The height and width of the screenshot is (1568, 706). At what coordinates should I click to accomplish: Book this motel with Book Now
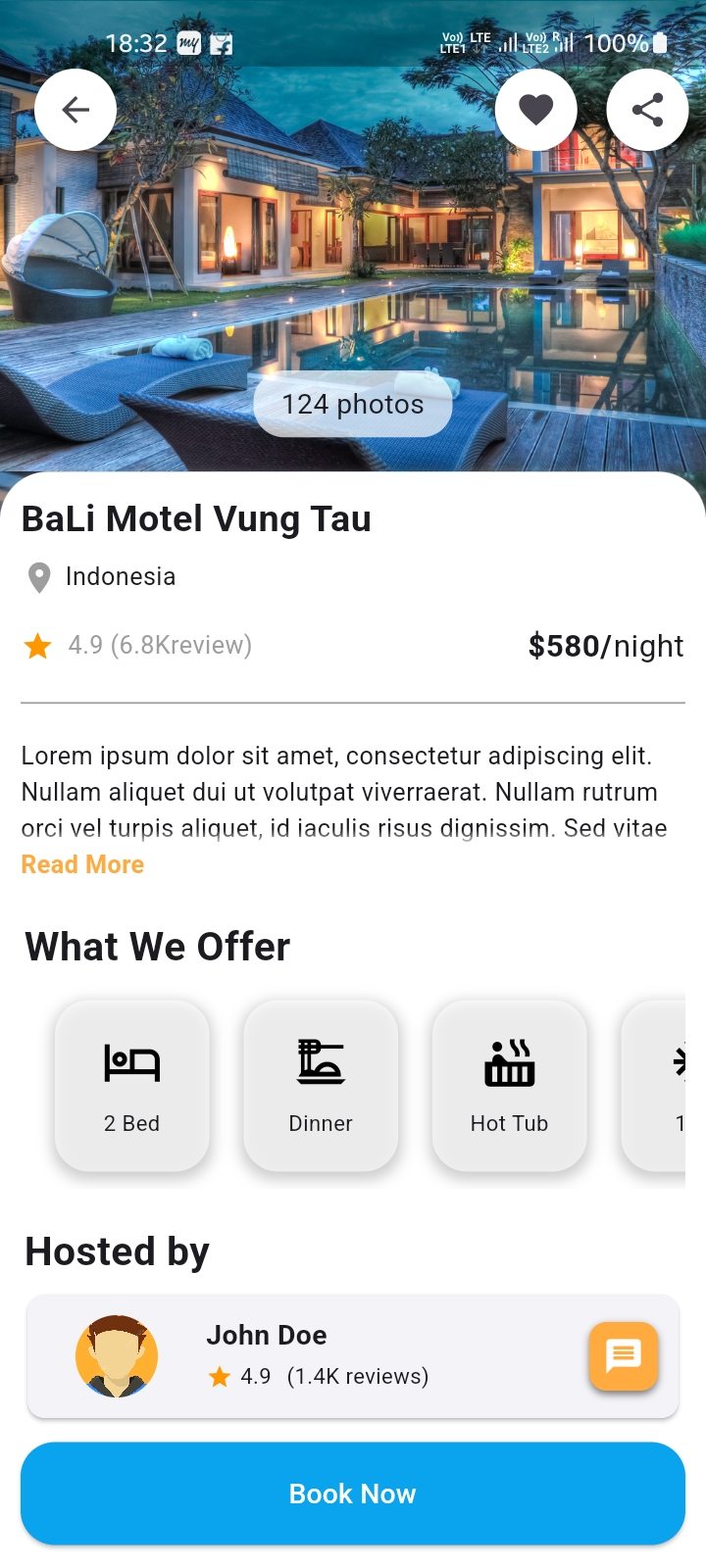click(353, 1494)
